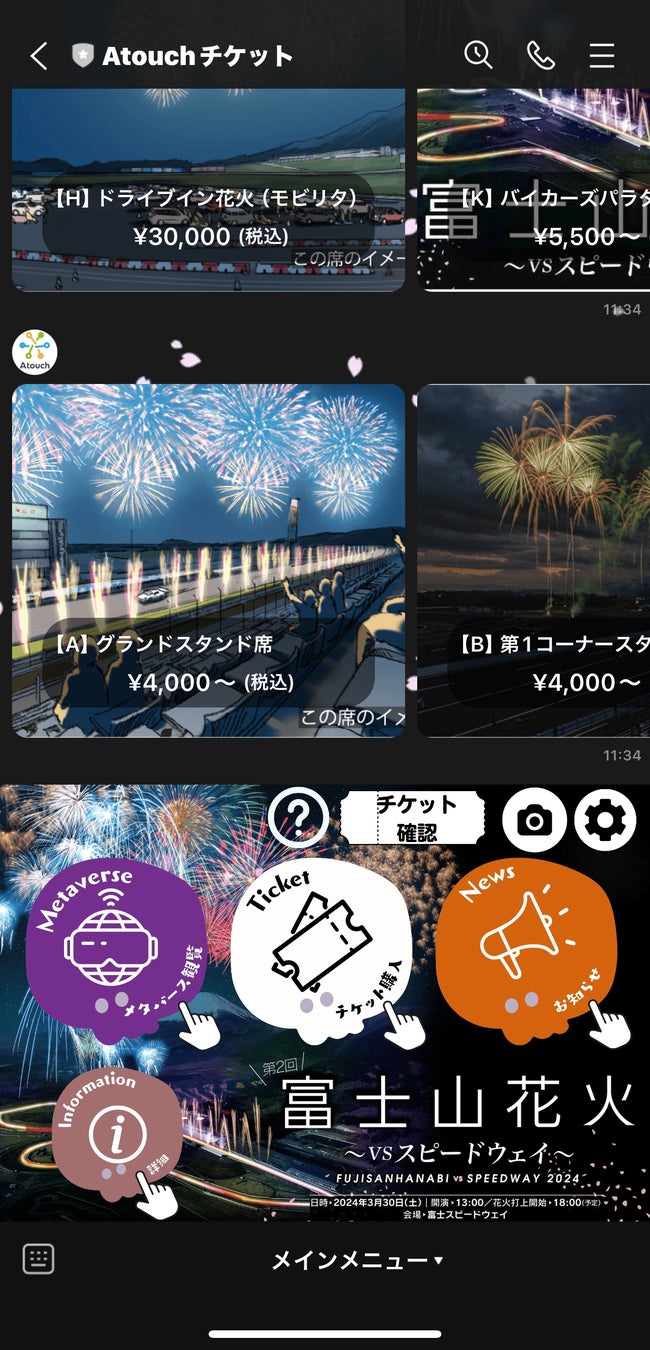The width and height of the screenshot is (650, 1350).
Task: Open the chat hamburger menu
Action: click(601, 56)
